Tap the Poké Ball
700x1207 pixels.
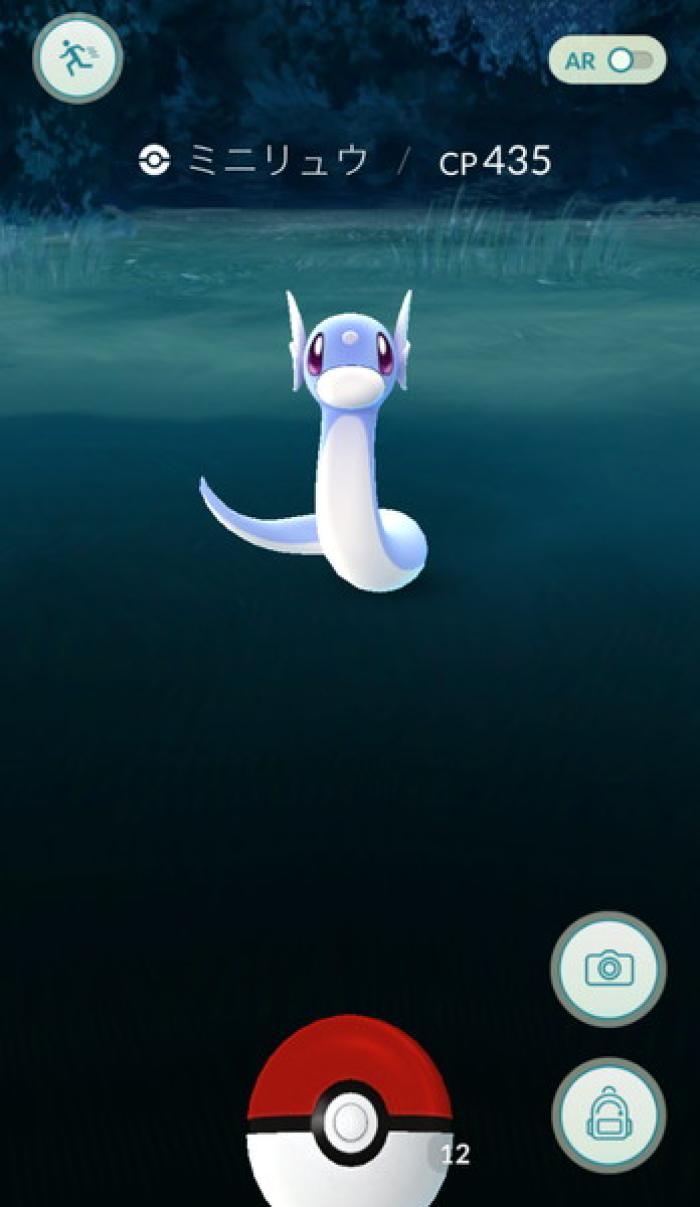pyautogui.click(x=349, y=1118)
